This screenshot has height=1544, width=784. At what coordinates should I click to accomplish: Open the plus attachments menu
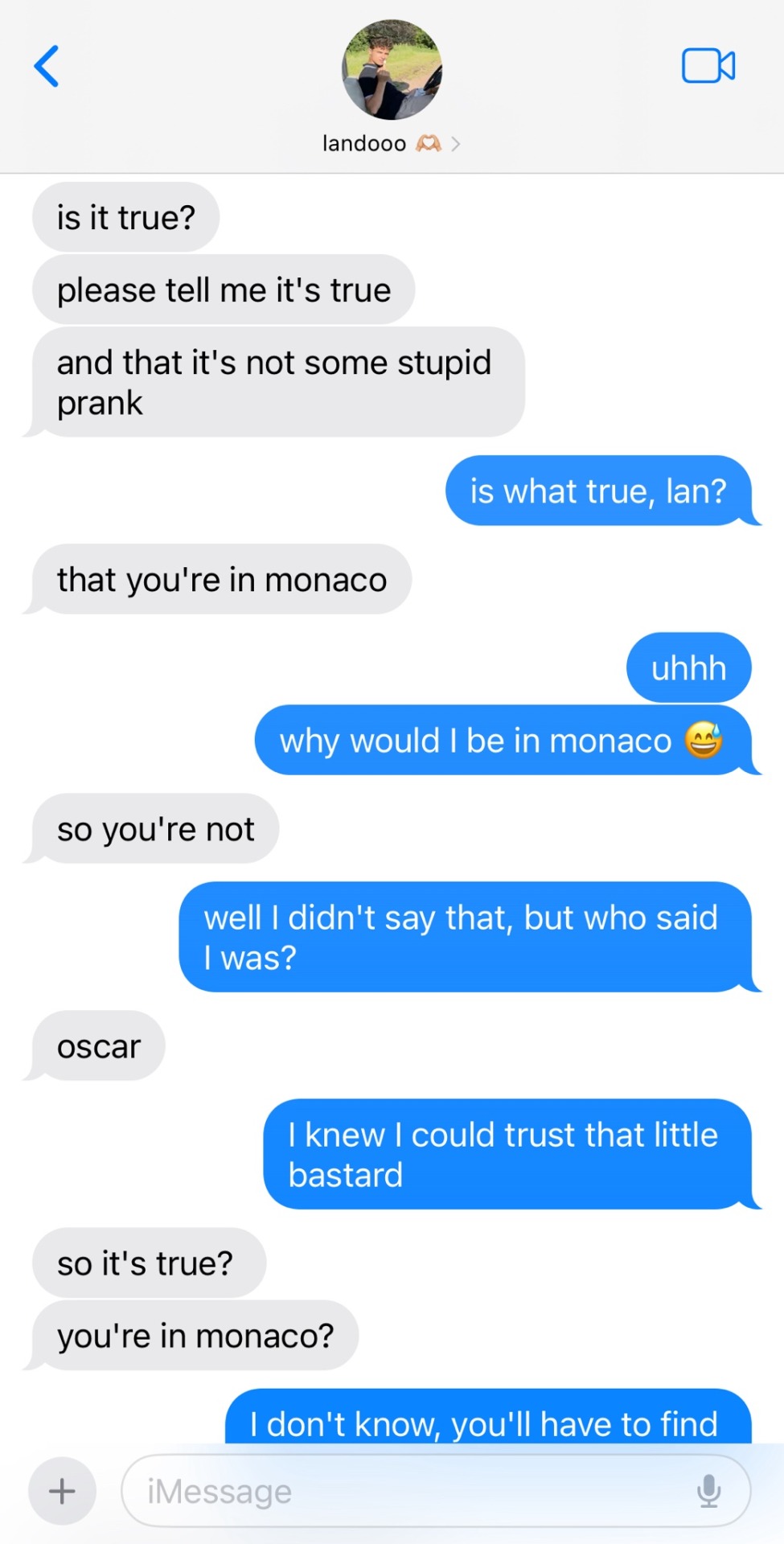point(62,1491)
